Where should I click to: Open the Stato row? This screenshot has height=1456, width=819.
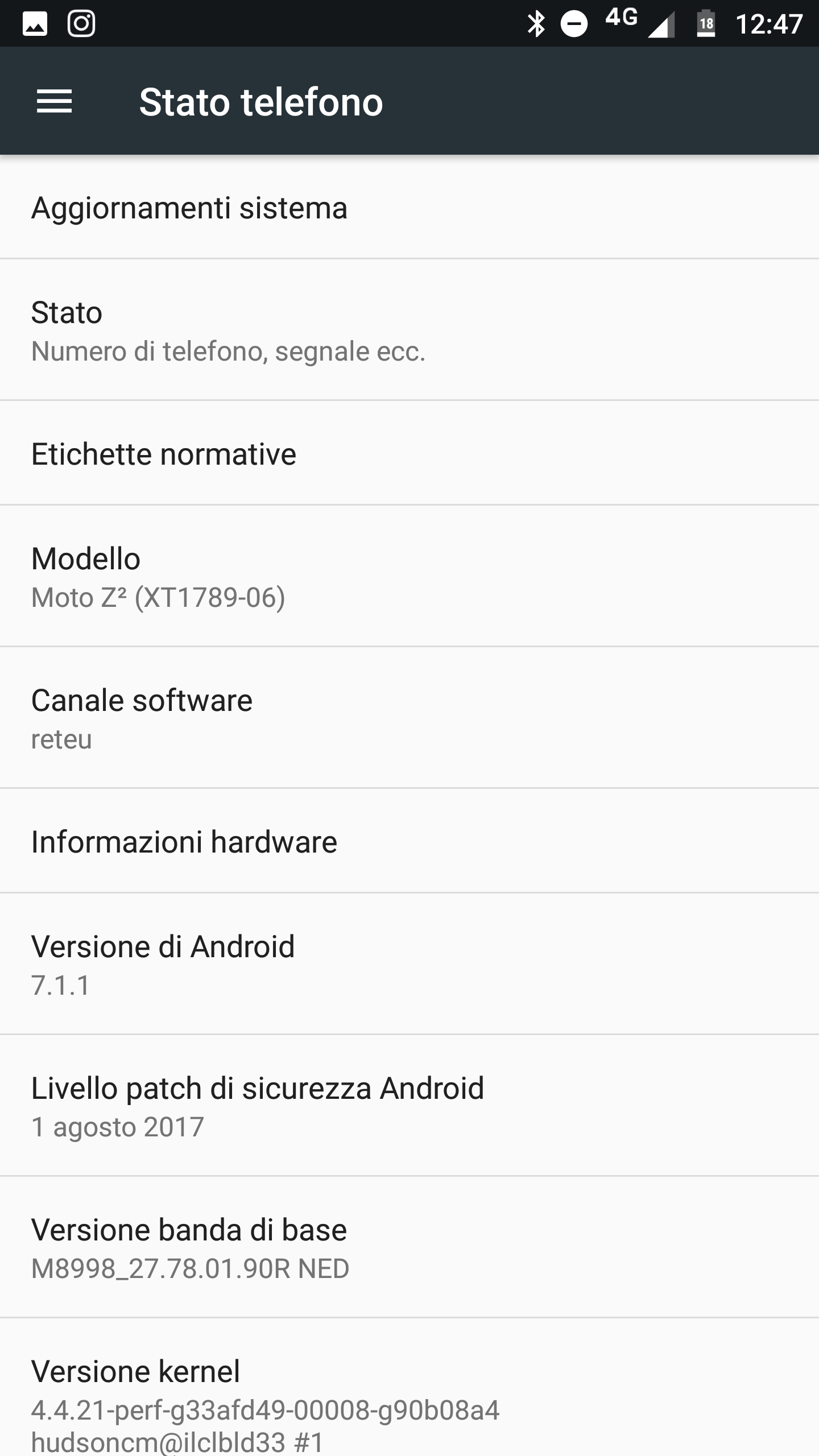[409, 330]
